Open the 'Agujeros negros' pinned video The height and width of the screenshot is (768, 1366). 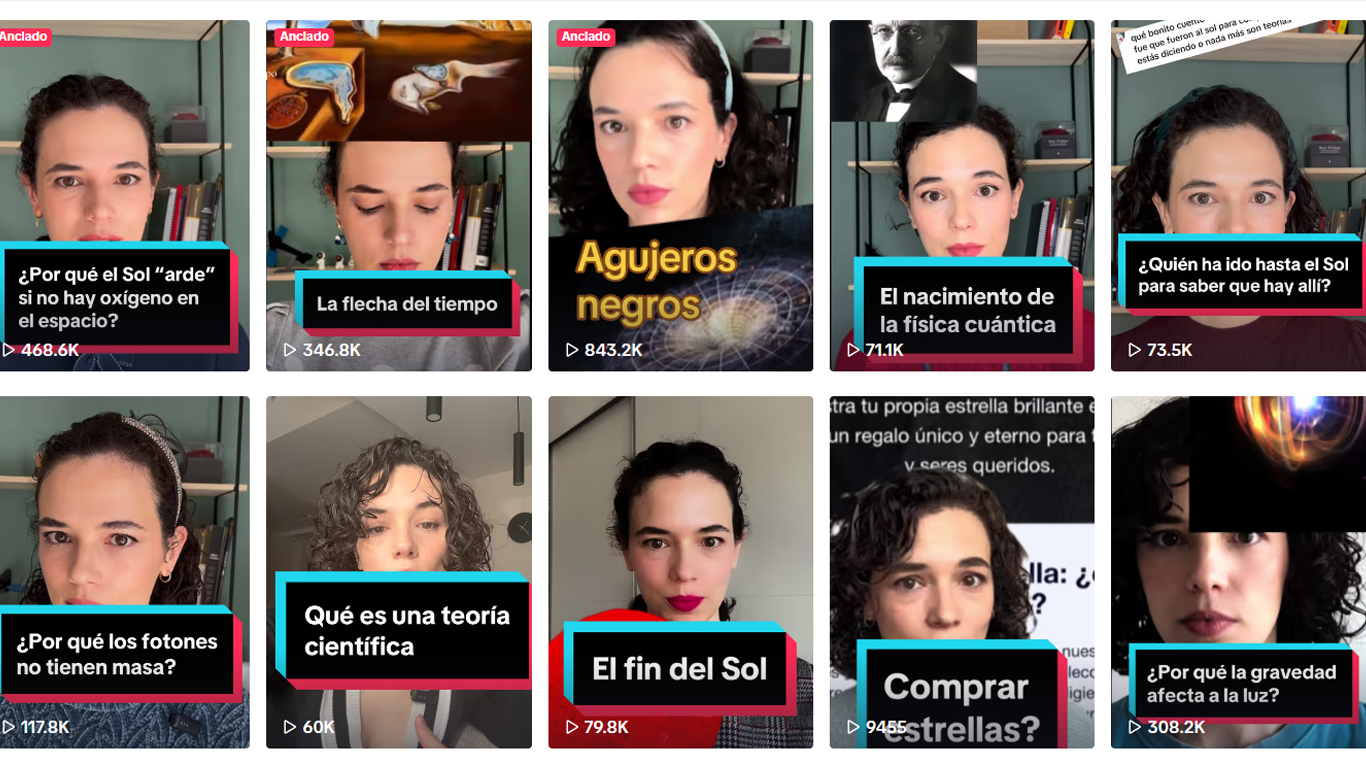[680, 195]
